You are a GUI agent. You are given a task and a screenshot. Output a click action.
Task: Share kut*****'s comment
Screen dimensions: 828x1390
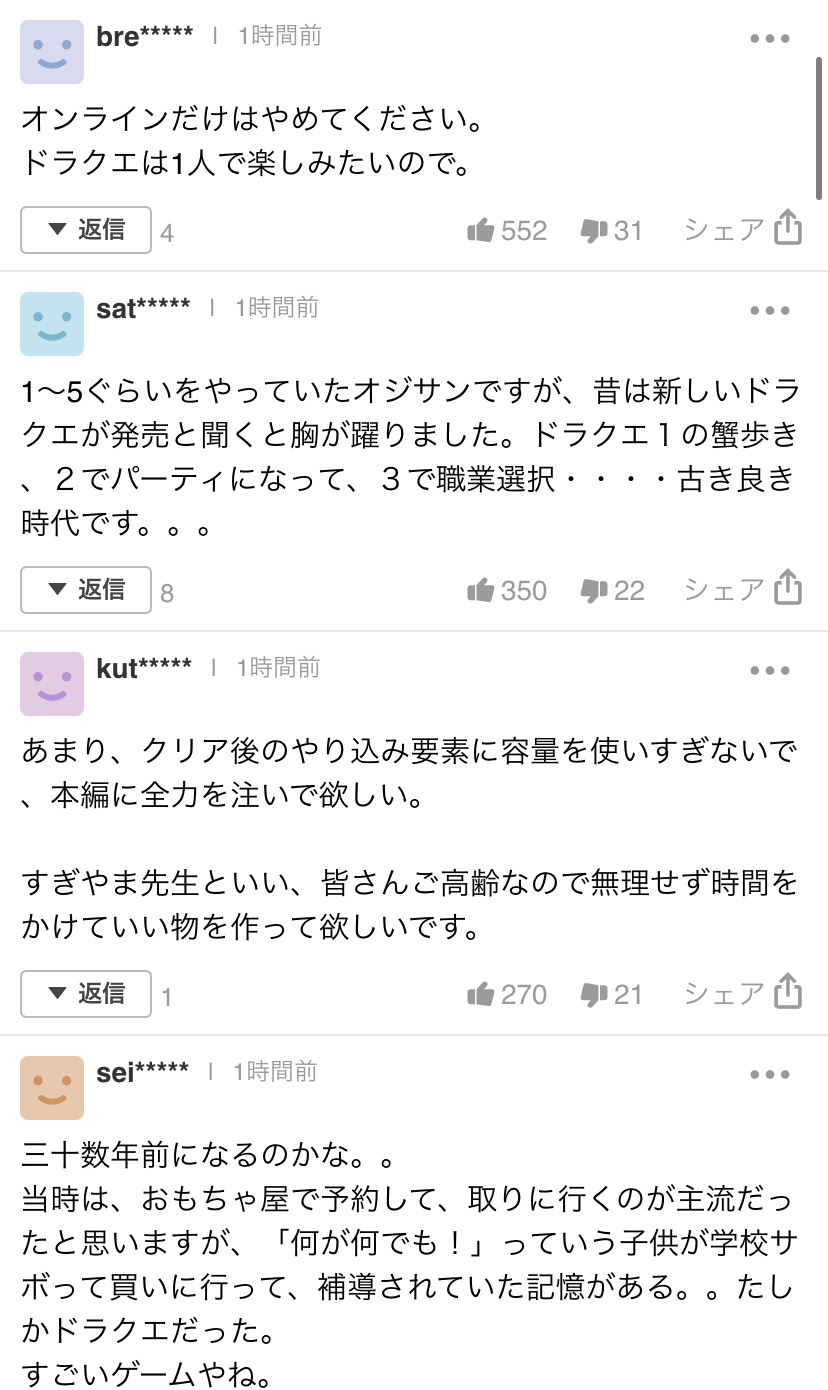tap(743, 993)
